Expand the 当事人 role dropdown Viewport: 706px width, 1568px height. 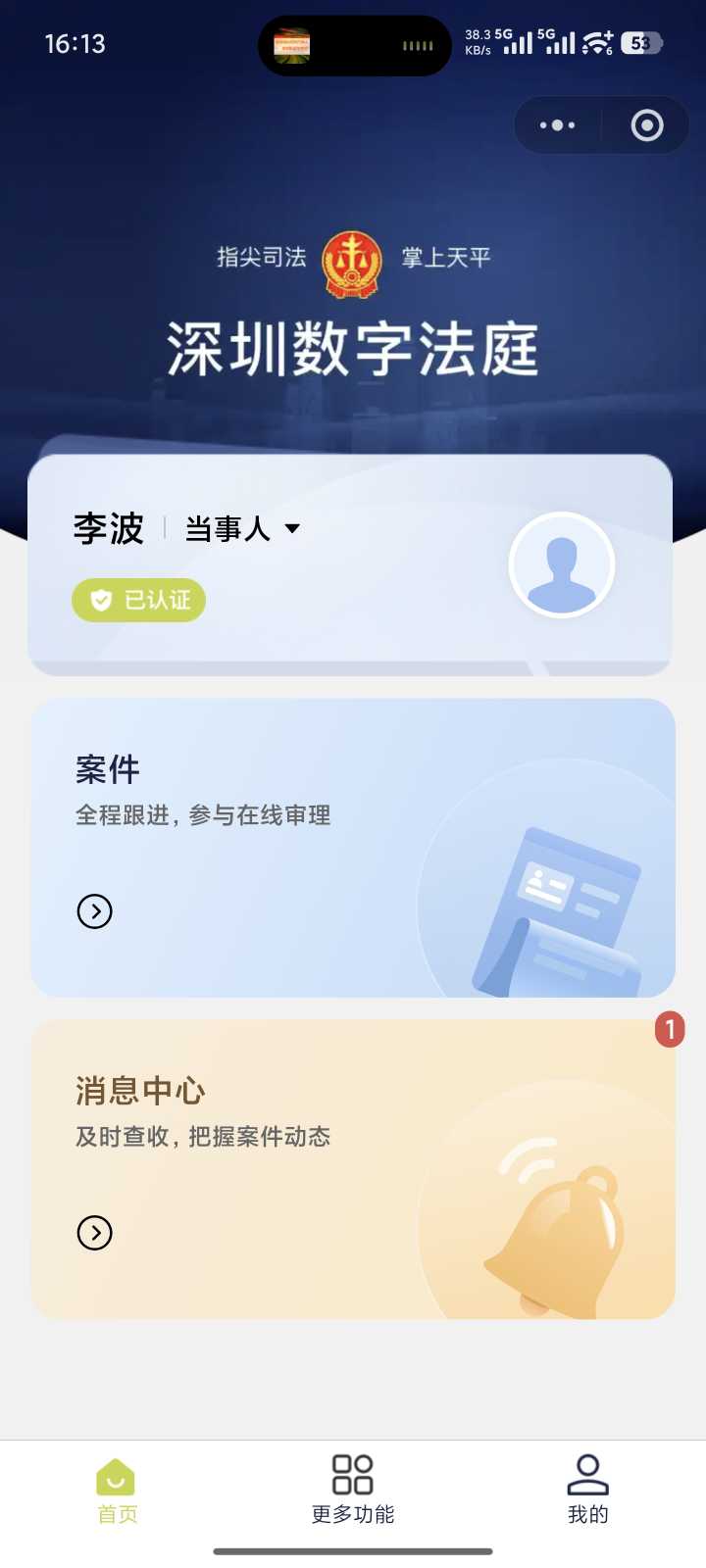click(x=243, y=529)
